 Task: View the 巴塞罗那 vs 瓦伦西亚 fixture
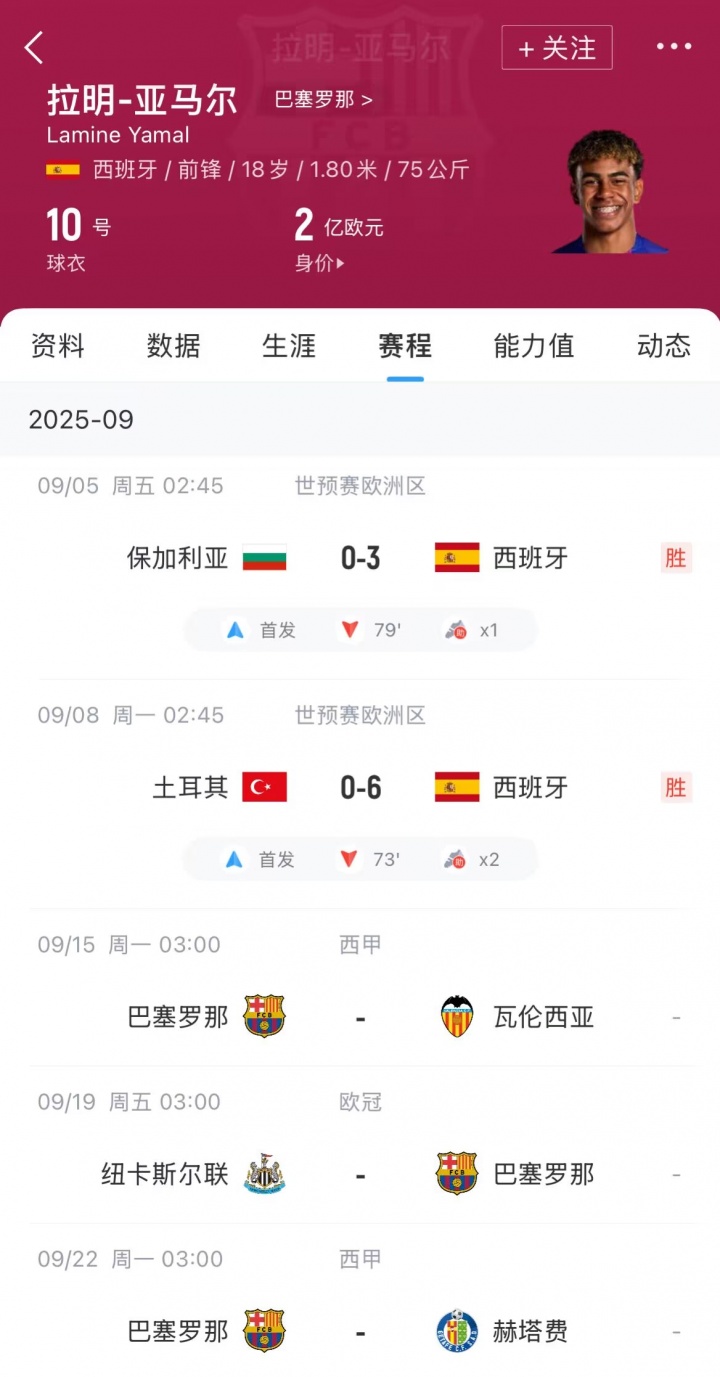click(x=360, y=1018)
